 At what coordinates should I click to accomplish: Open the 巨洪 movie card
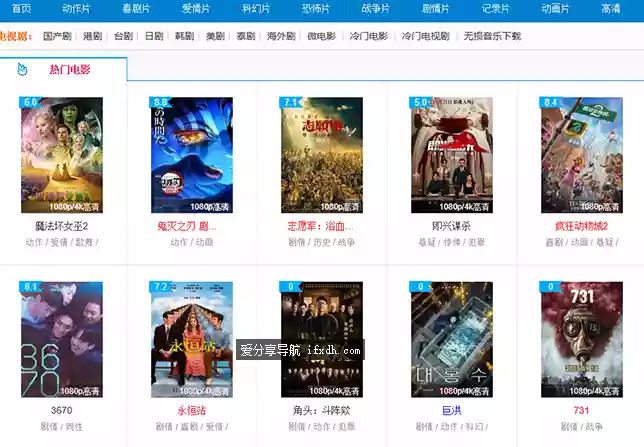pos(452,340)
